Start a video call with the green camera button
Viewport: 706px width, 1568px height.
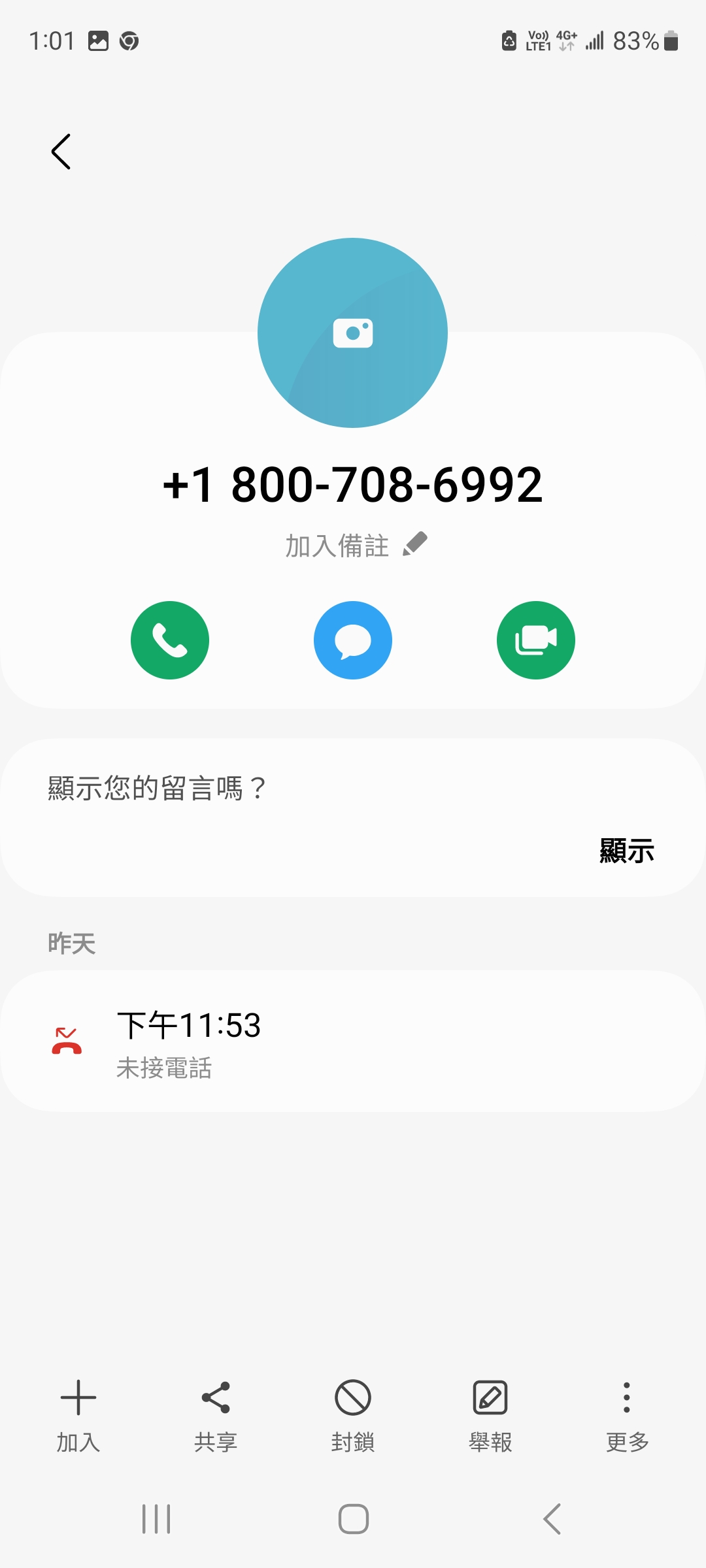[536, 640]
